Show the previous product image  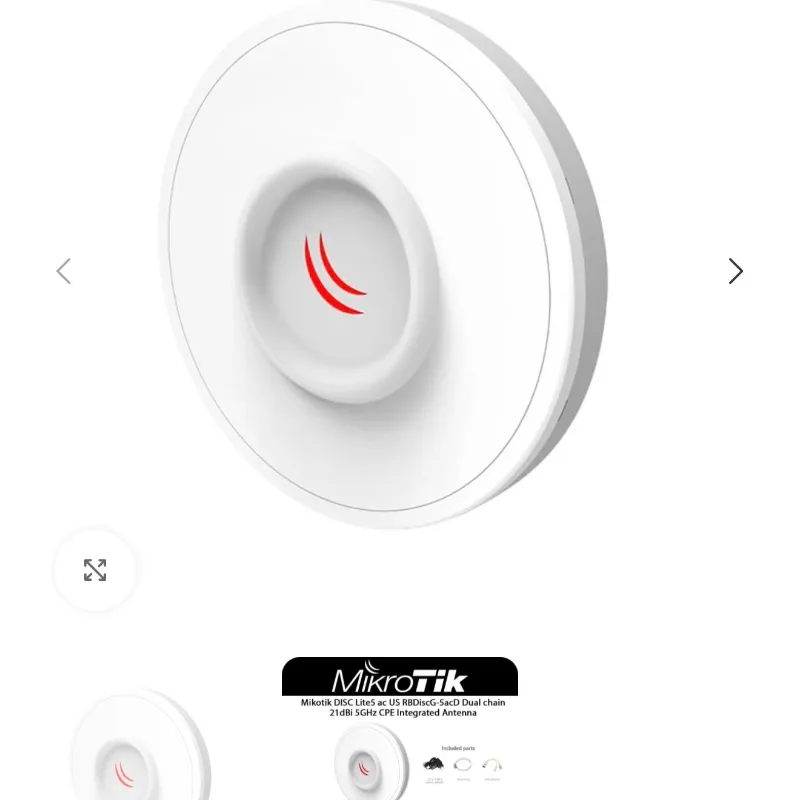64,271
